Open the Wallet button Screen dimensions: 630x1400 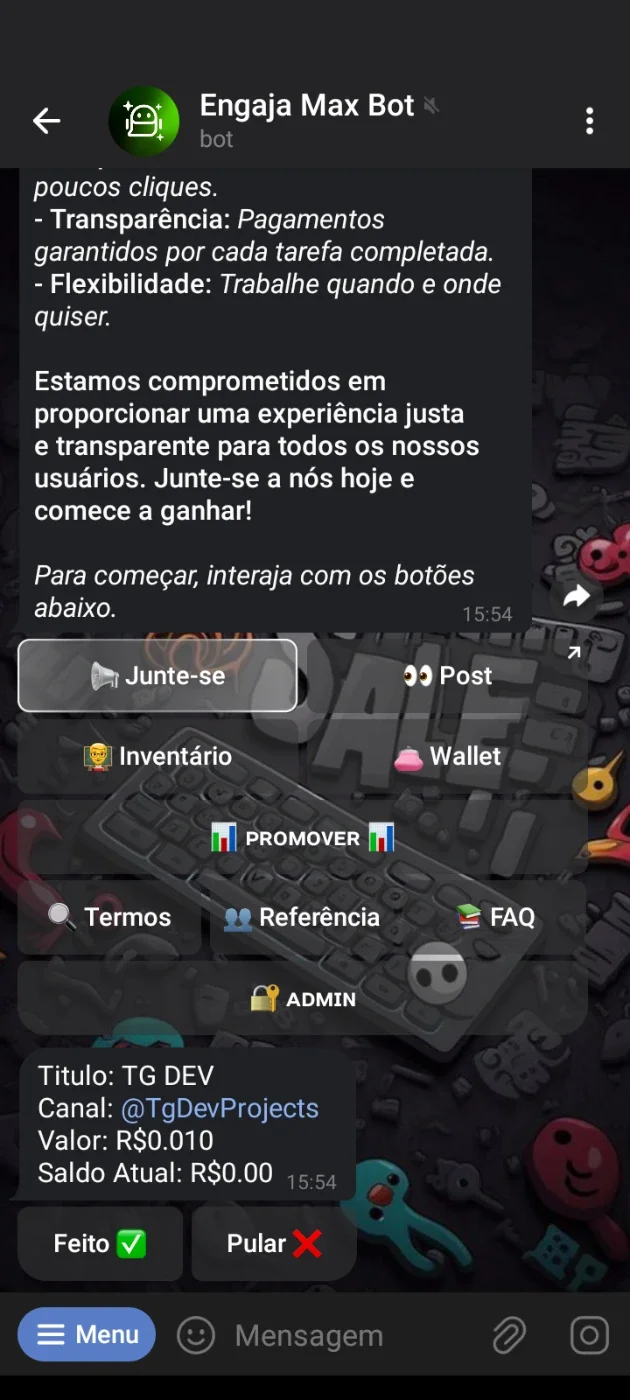[447, 756]
